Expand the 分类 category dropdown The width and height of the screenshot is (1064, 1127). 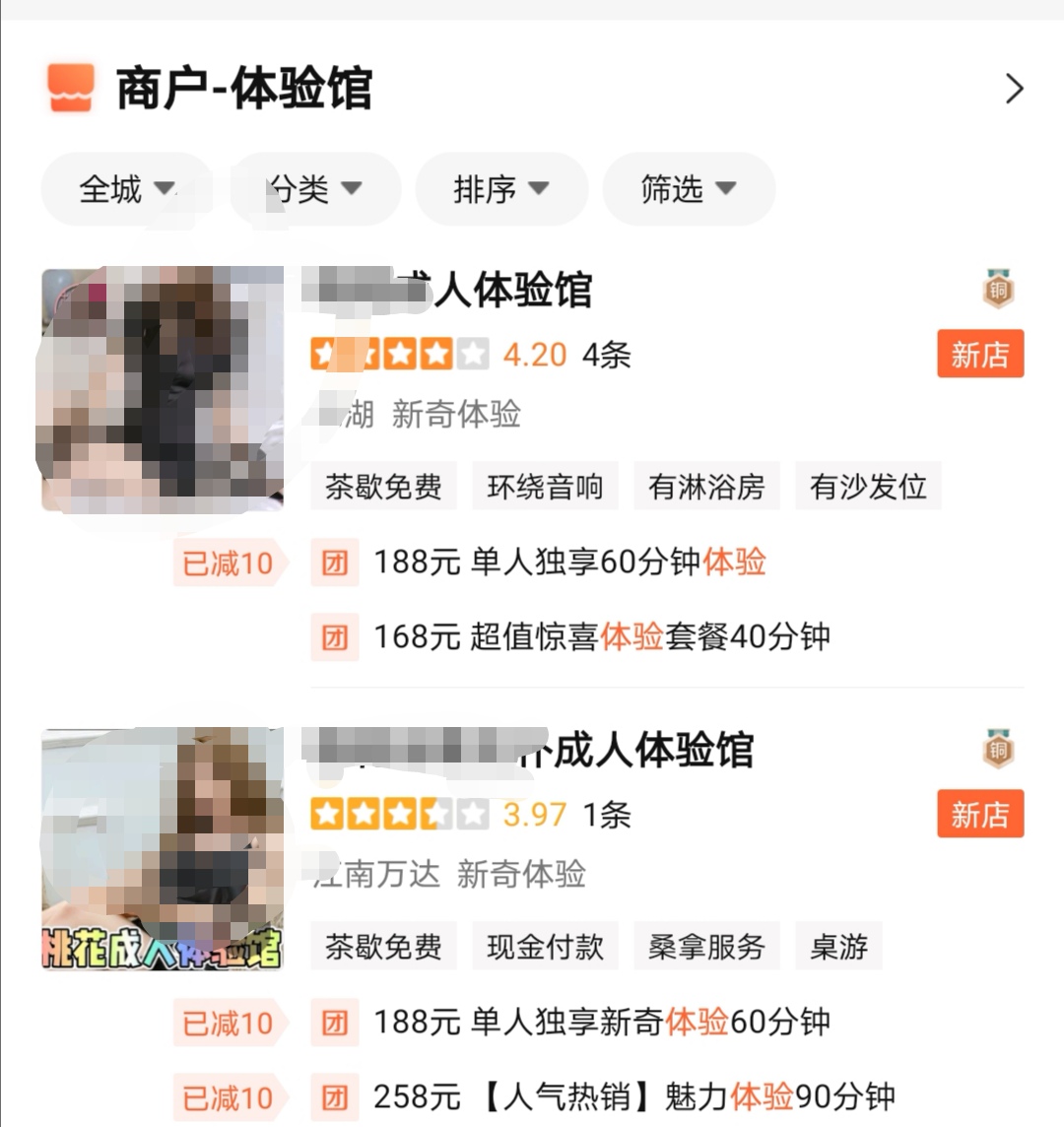315,188
